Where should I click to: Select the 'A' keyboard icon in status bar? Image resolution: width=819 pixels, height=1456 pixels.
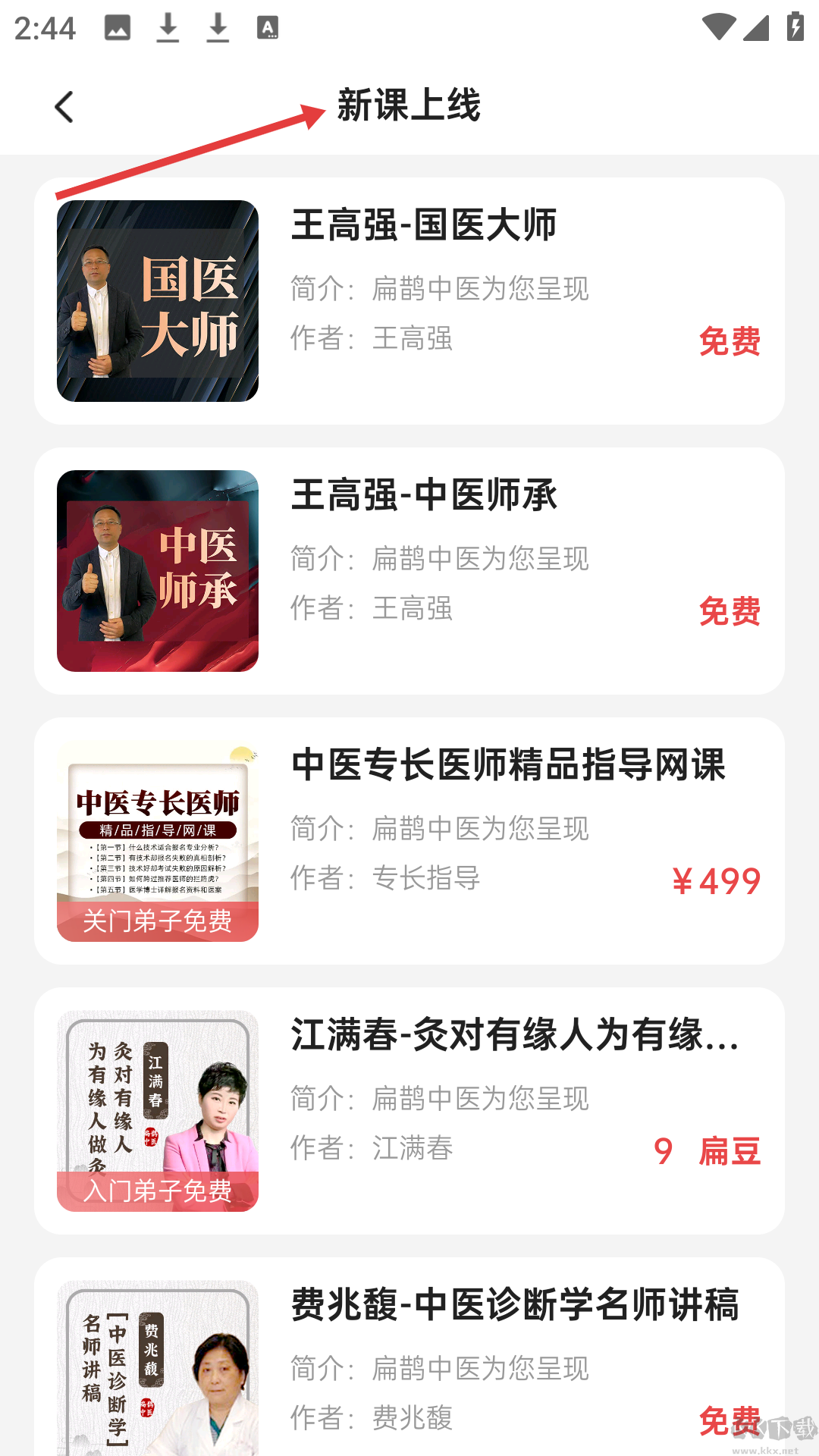pos(269,27)
